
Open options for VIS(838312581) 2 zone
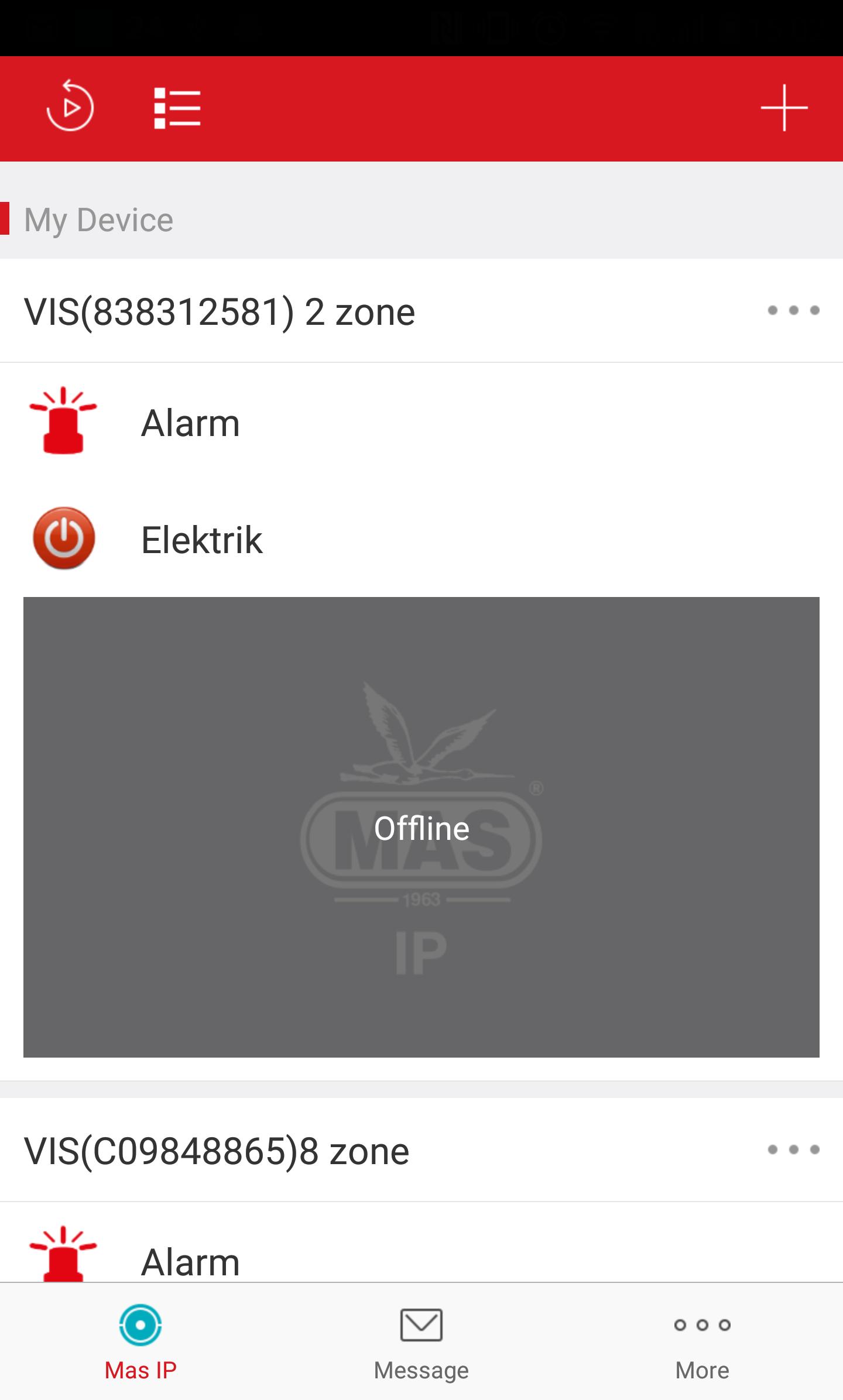tap(793, 310)
